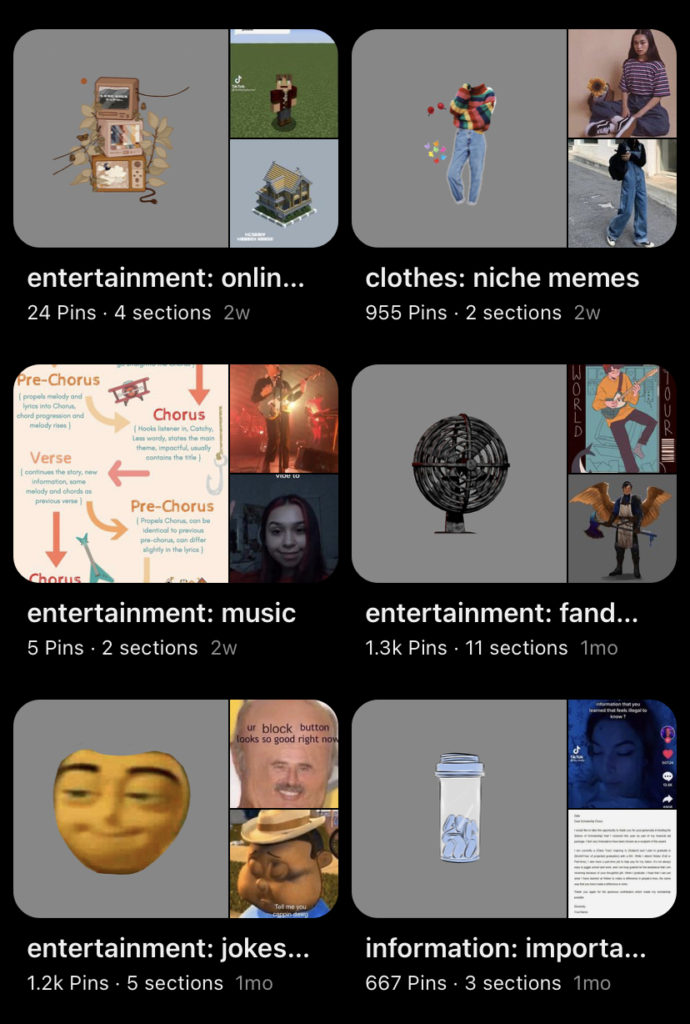
Task: Open the entertainment: jokes board
Action: pos(175,808)
